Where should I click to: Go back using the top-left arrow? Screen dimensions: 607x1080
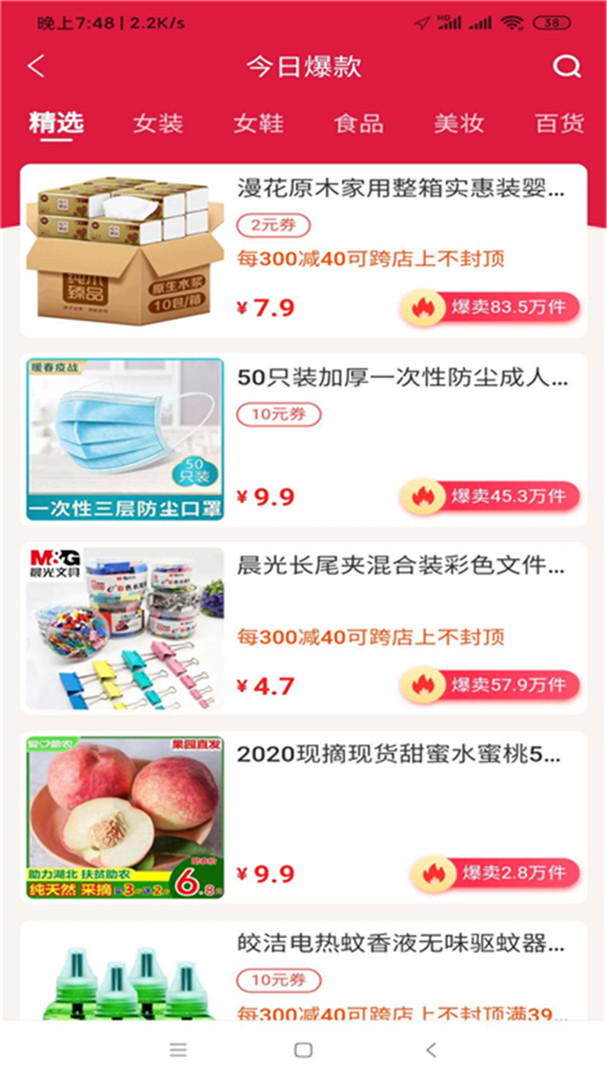click(37, 67)
